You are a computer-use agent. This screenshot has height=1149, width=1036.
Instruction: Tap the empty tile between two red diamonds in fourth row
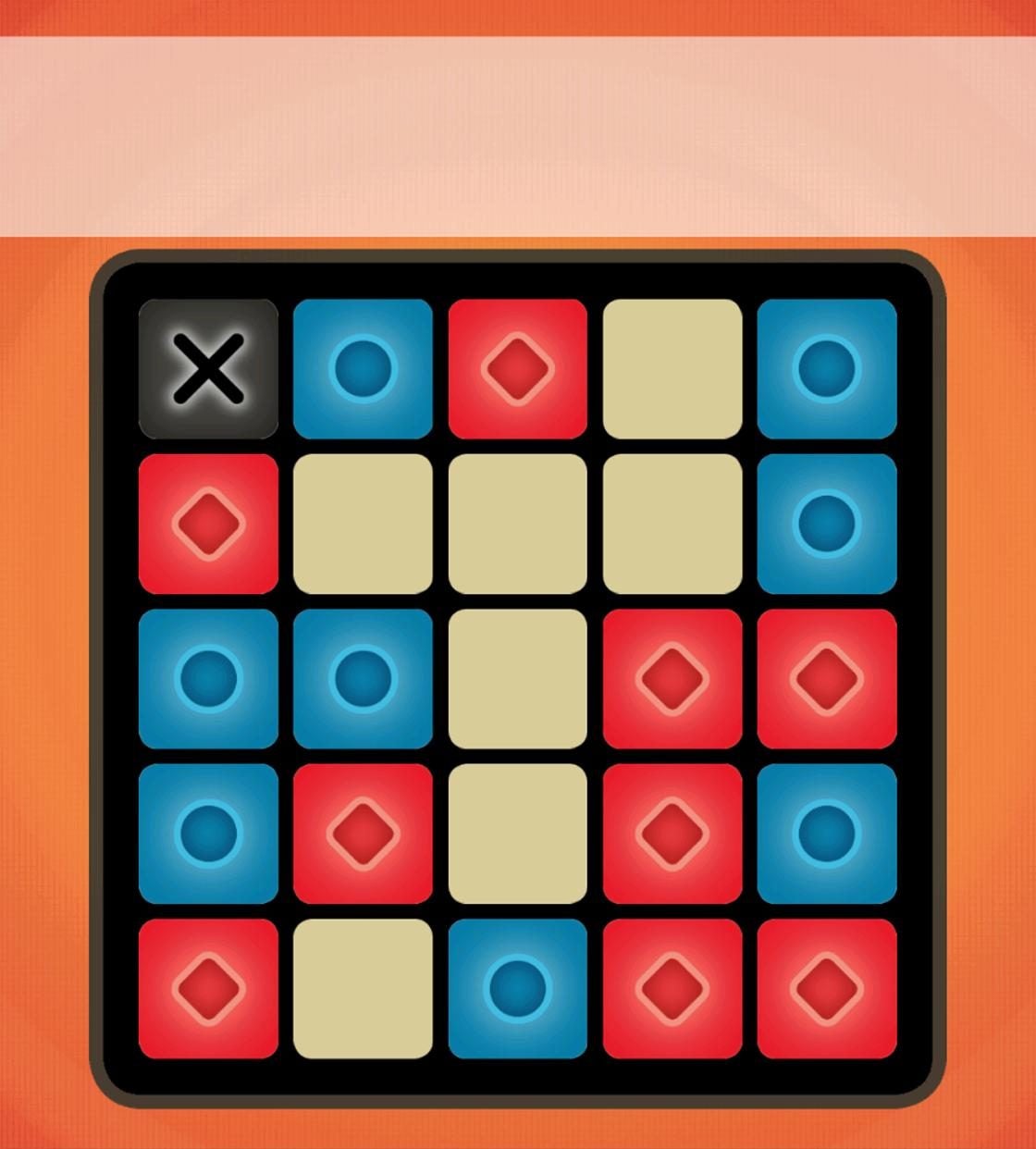pyautogui.click(x=518, y=833)
